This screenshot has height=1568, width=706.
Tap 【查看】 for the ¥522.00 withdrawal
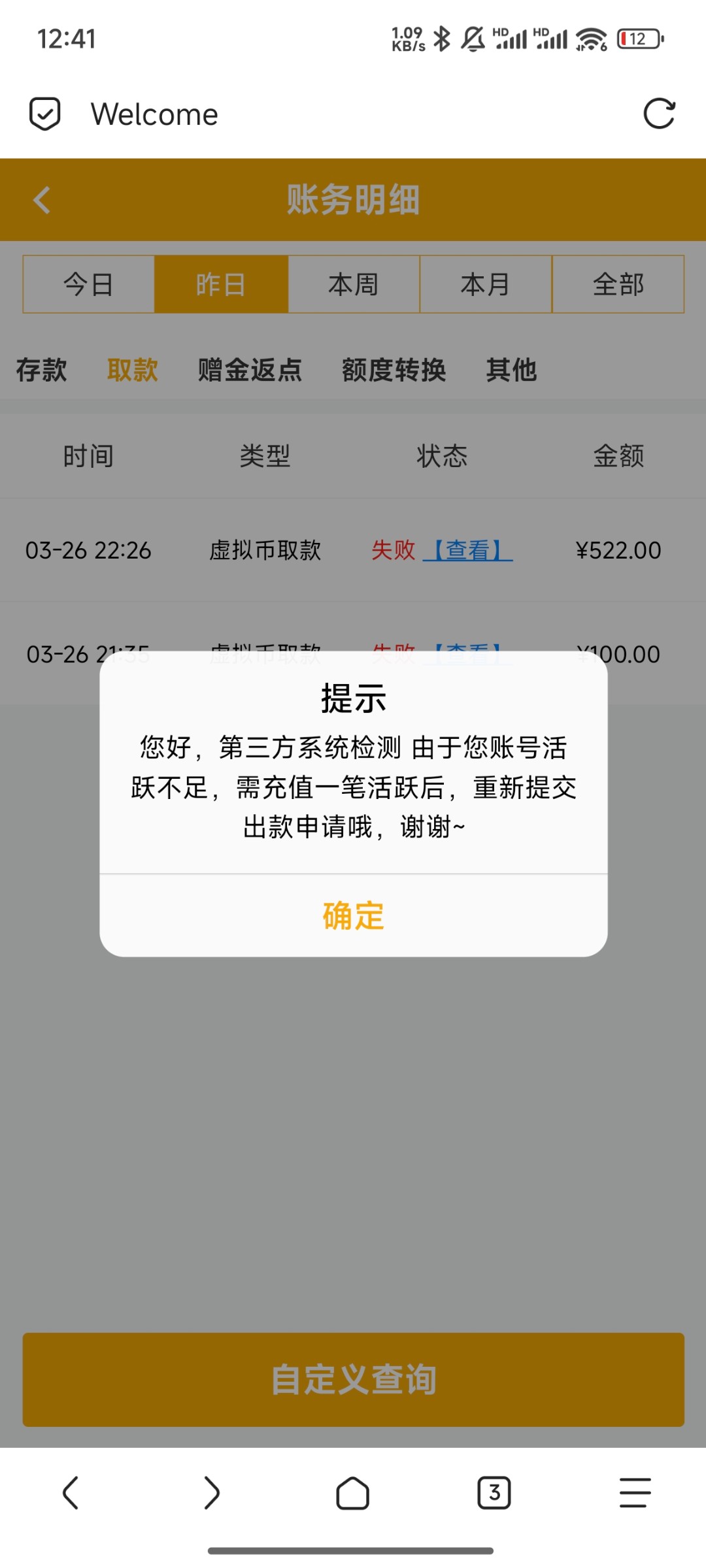[468, 550]
